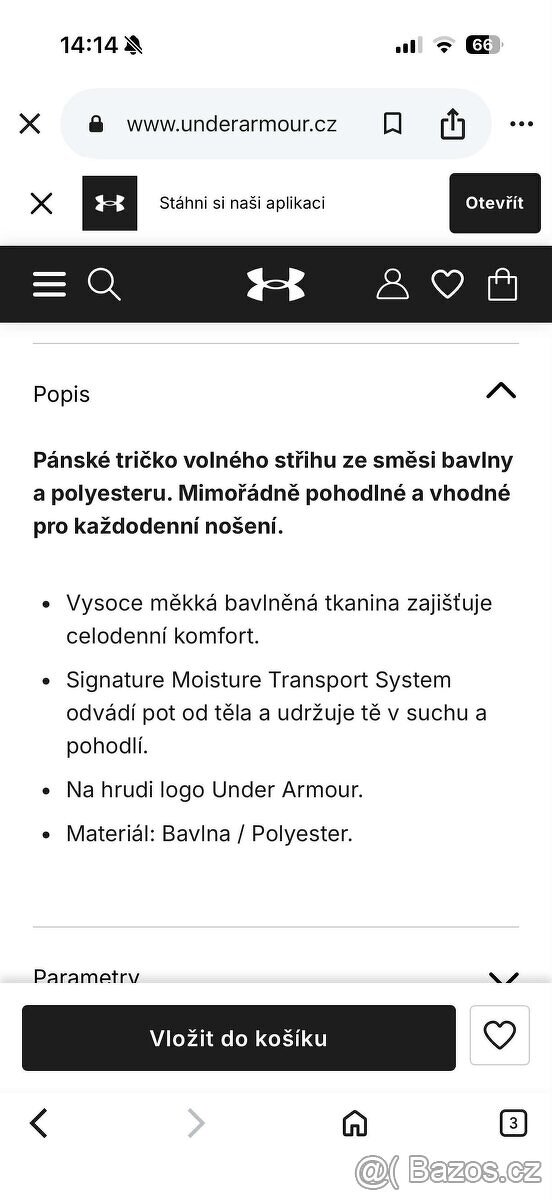The height and width of the screenshot is (1200, 552).
Task: Share this page via the share icon
Action: point(453,123)
